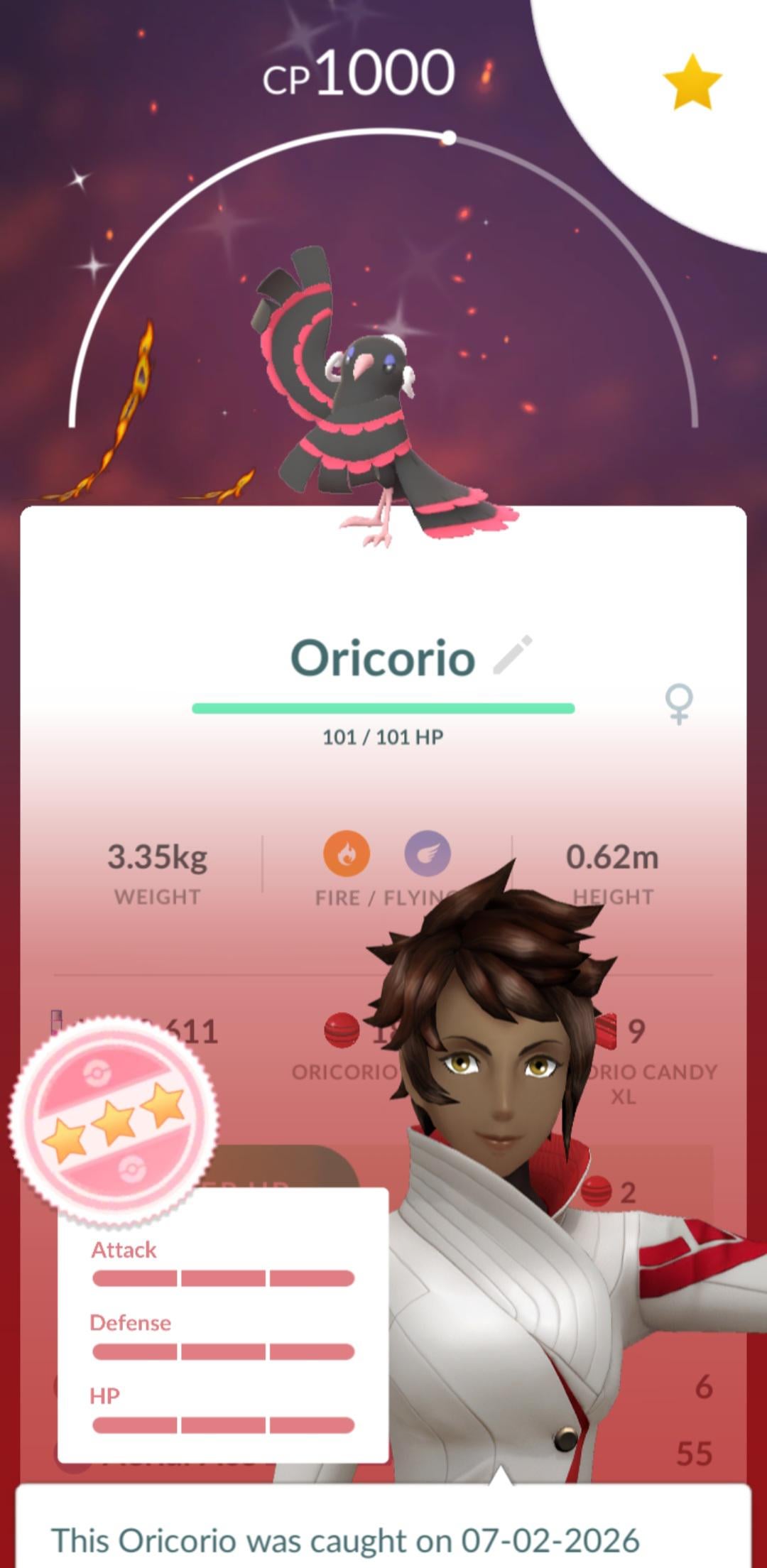767x1568 pixels.
Task: Tap the yellow favorite star
Action: point(692,82)
